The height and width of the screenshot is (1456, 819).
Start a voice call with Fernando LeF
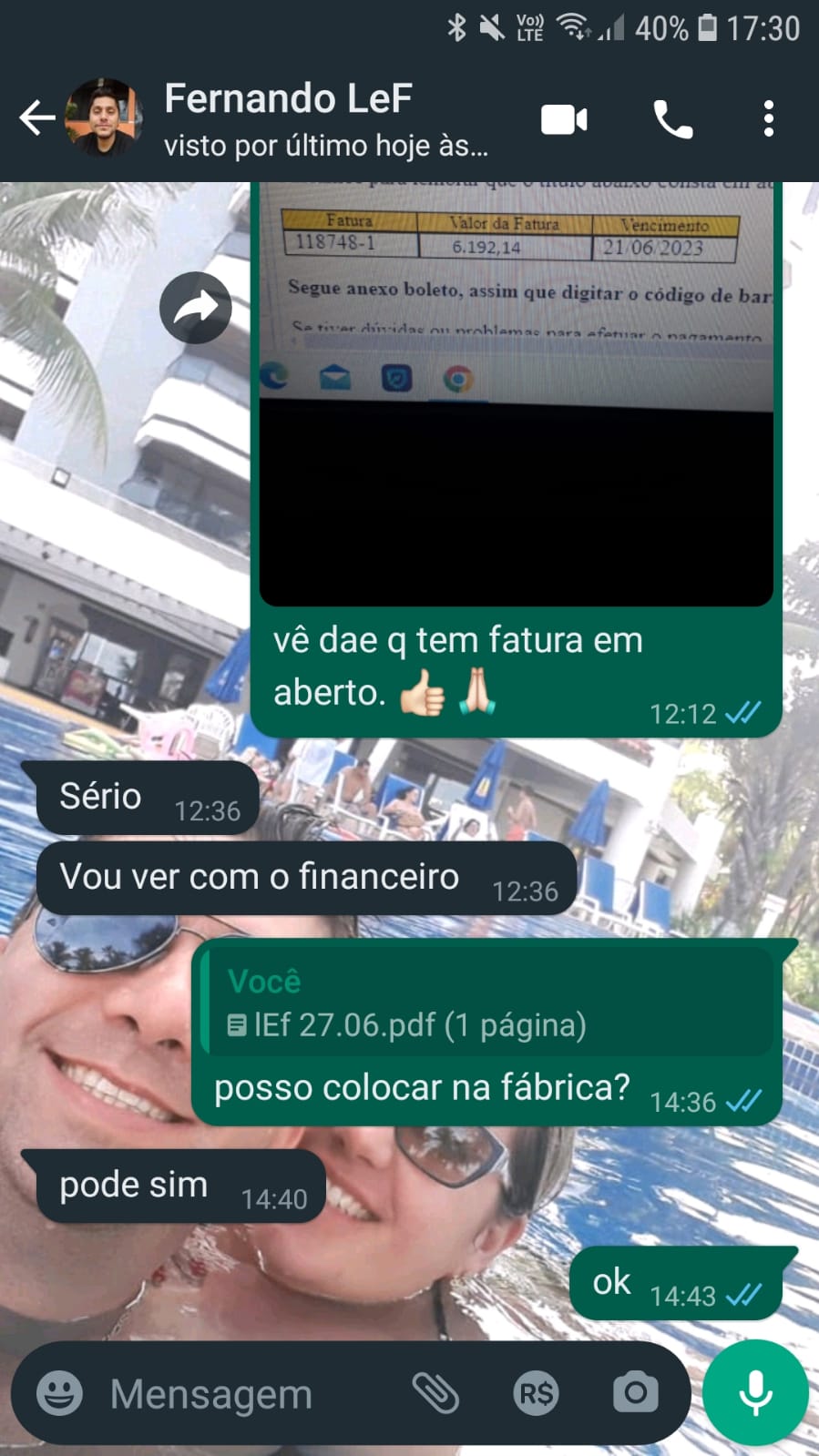pyautogui.click(x=673, y=119)
